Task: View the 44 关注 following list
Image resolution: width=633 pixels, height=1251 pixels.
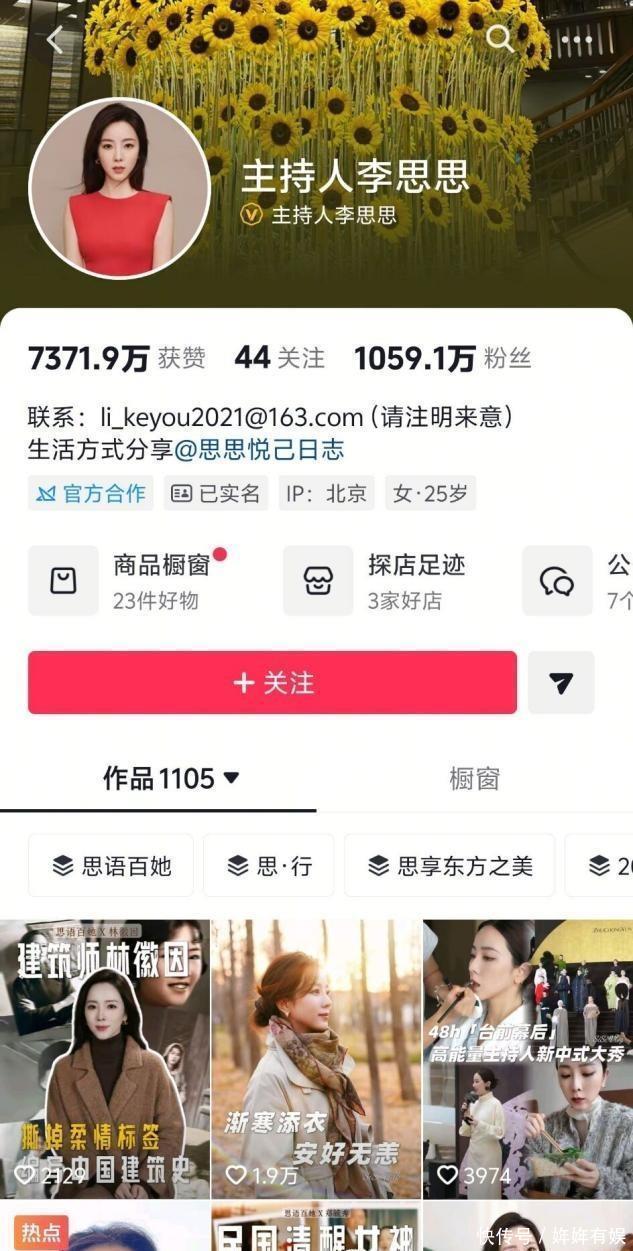Action: tap(280, 359)
